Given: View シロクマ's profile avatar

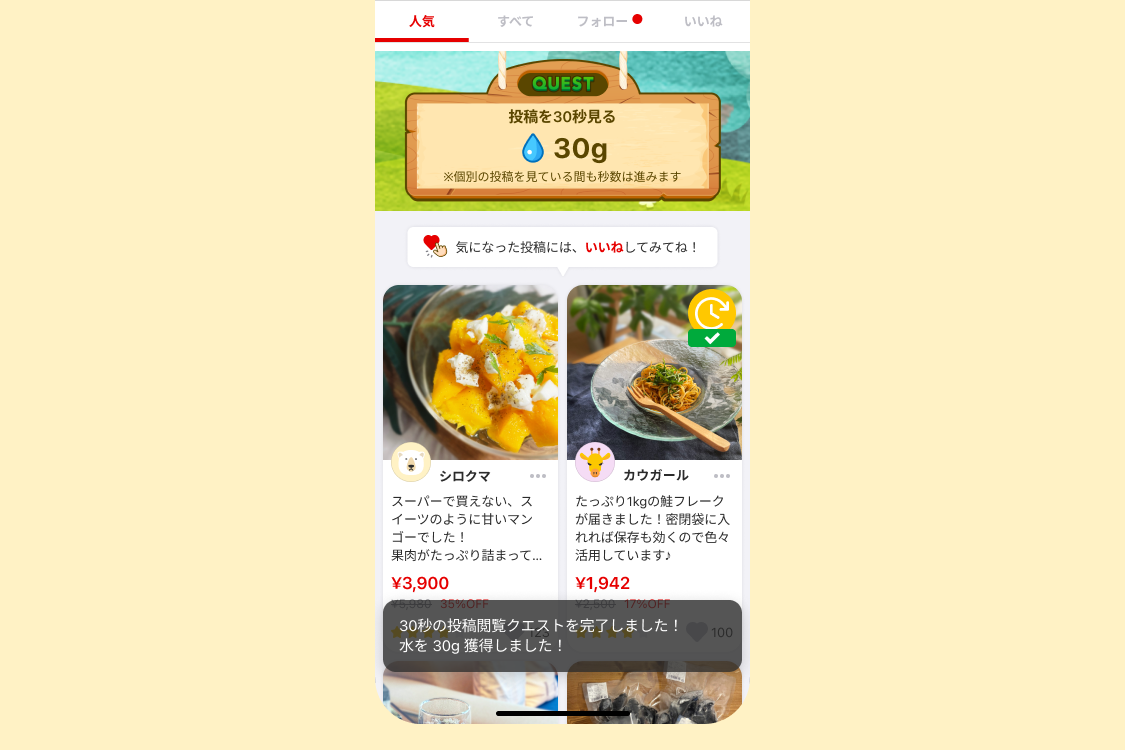Looking at the screenshot, I should click(411, 462).
